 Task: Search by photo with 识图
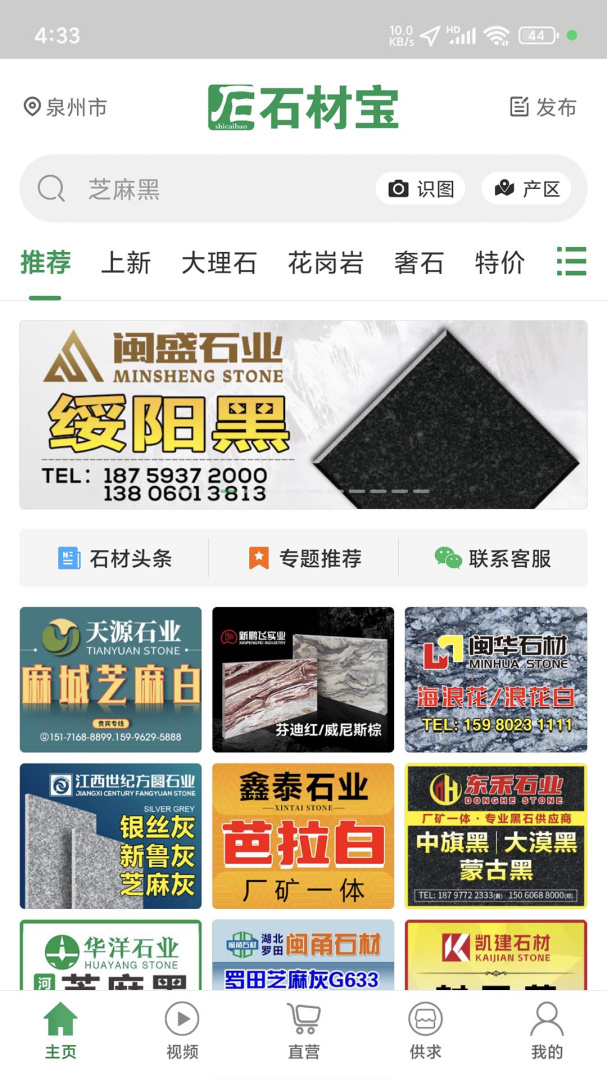click(x=421, y=189)
